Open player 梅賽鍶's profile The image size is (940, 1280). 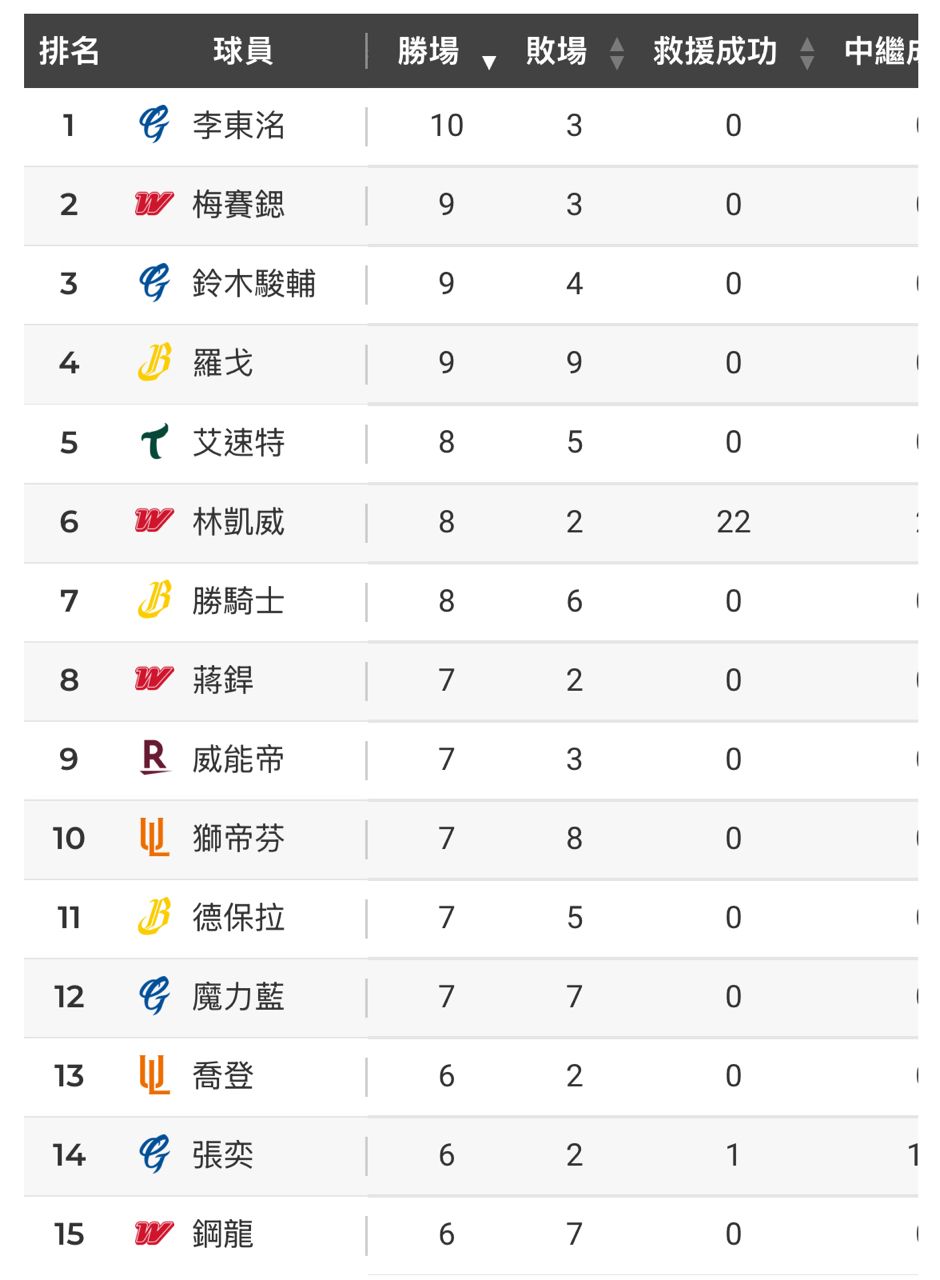click(x=239, y=205)
